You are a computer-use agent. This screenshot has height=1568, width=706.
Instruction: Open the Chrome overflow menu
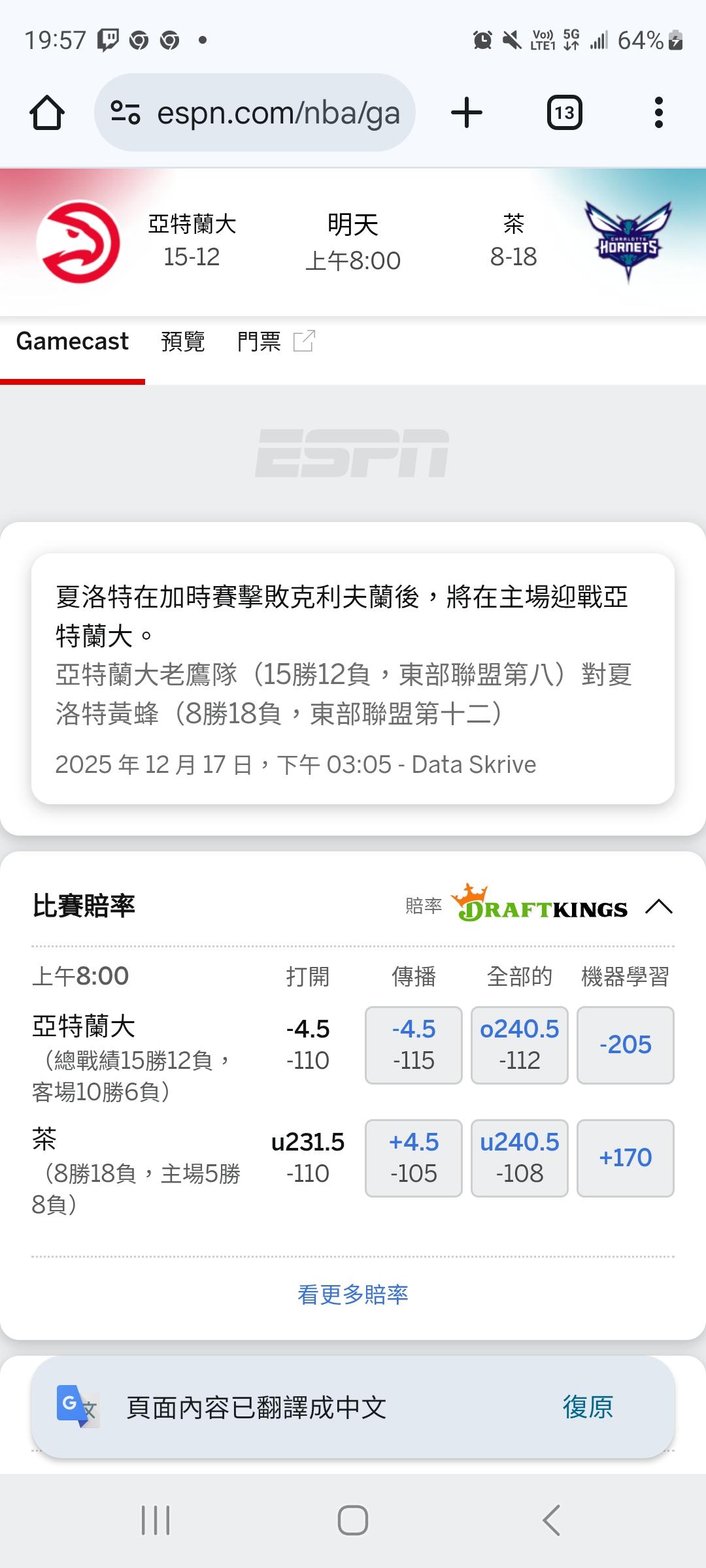point(658,112)
